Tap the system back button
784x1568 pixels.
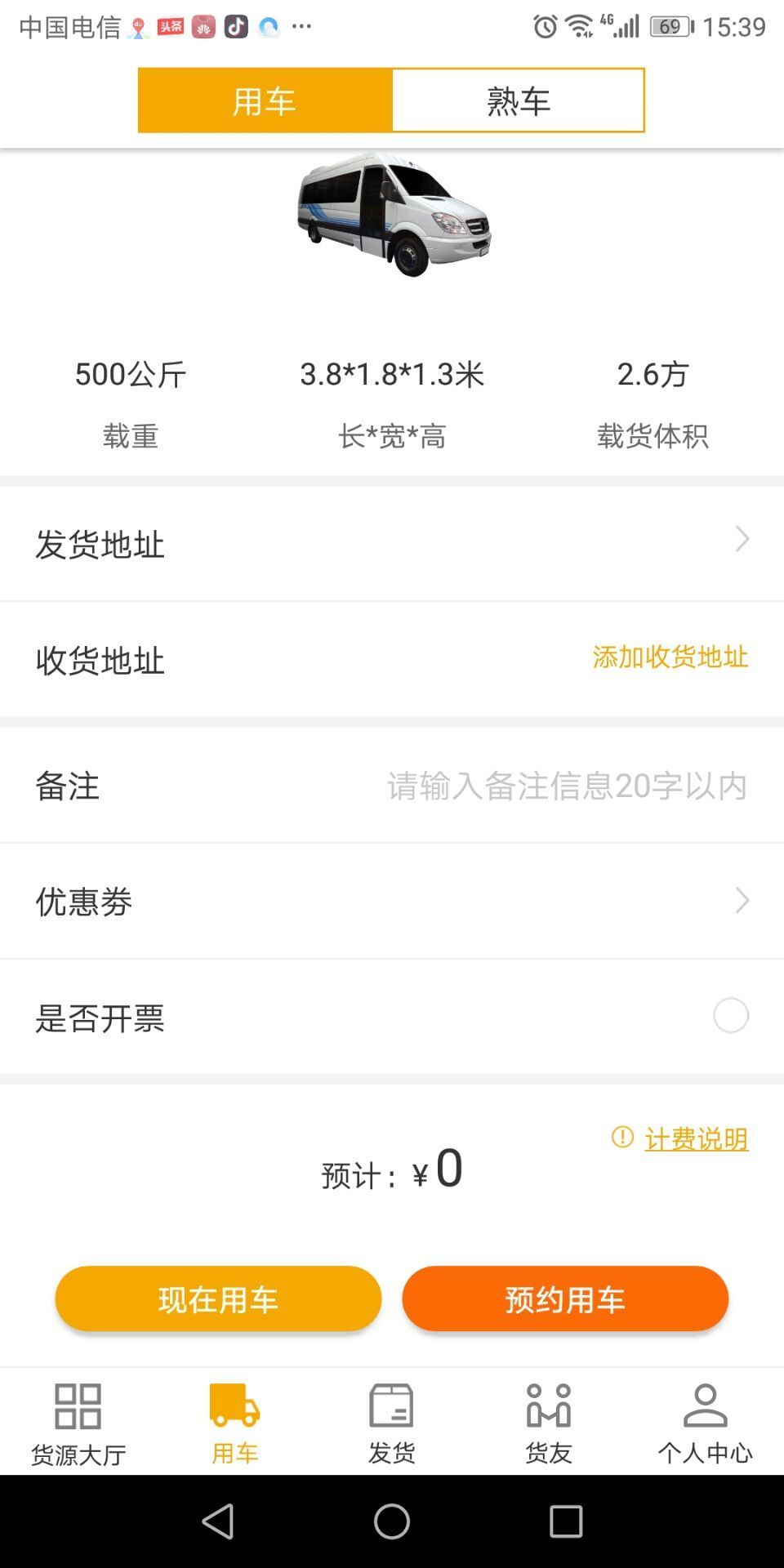tap(218, 1521)
